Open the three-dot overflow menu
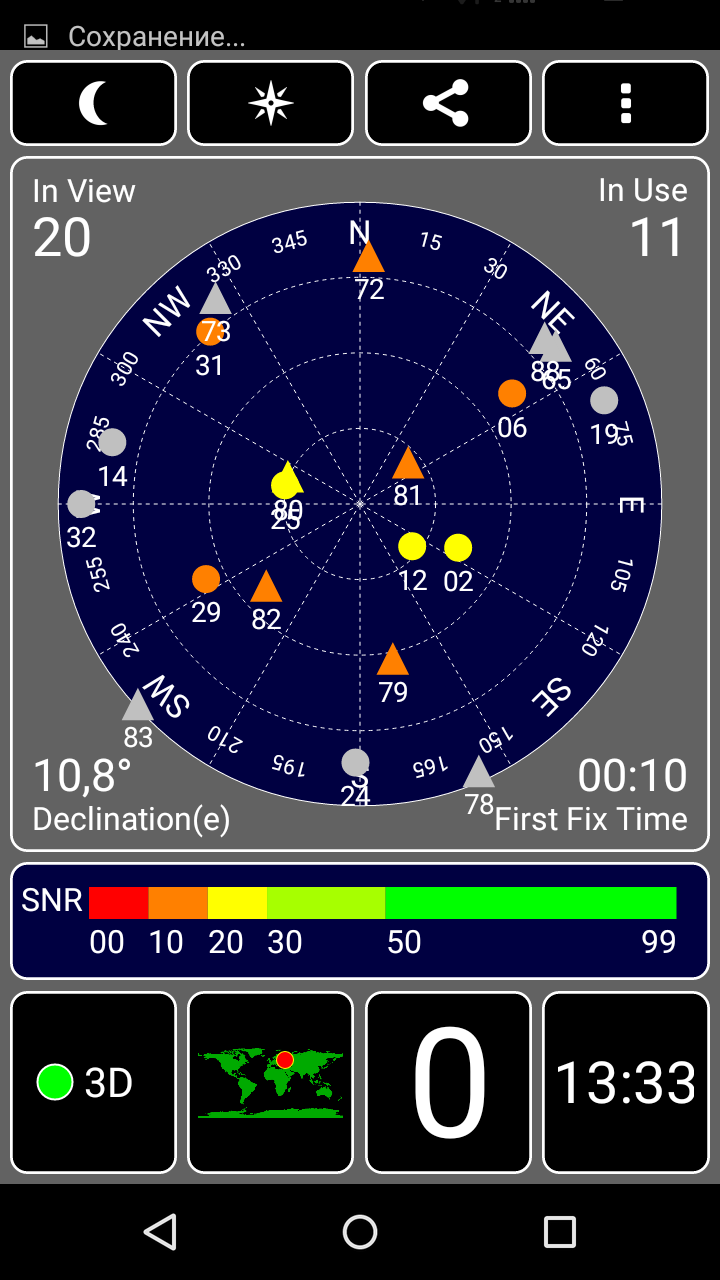 (x=626, y=104)
